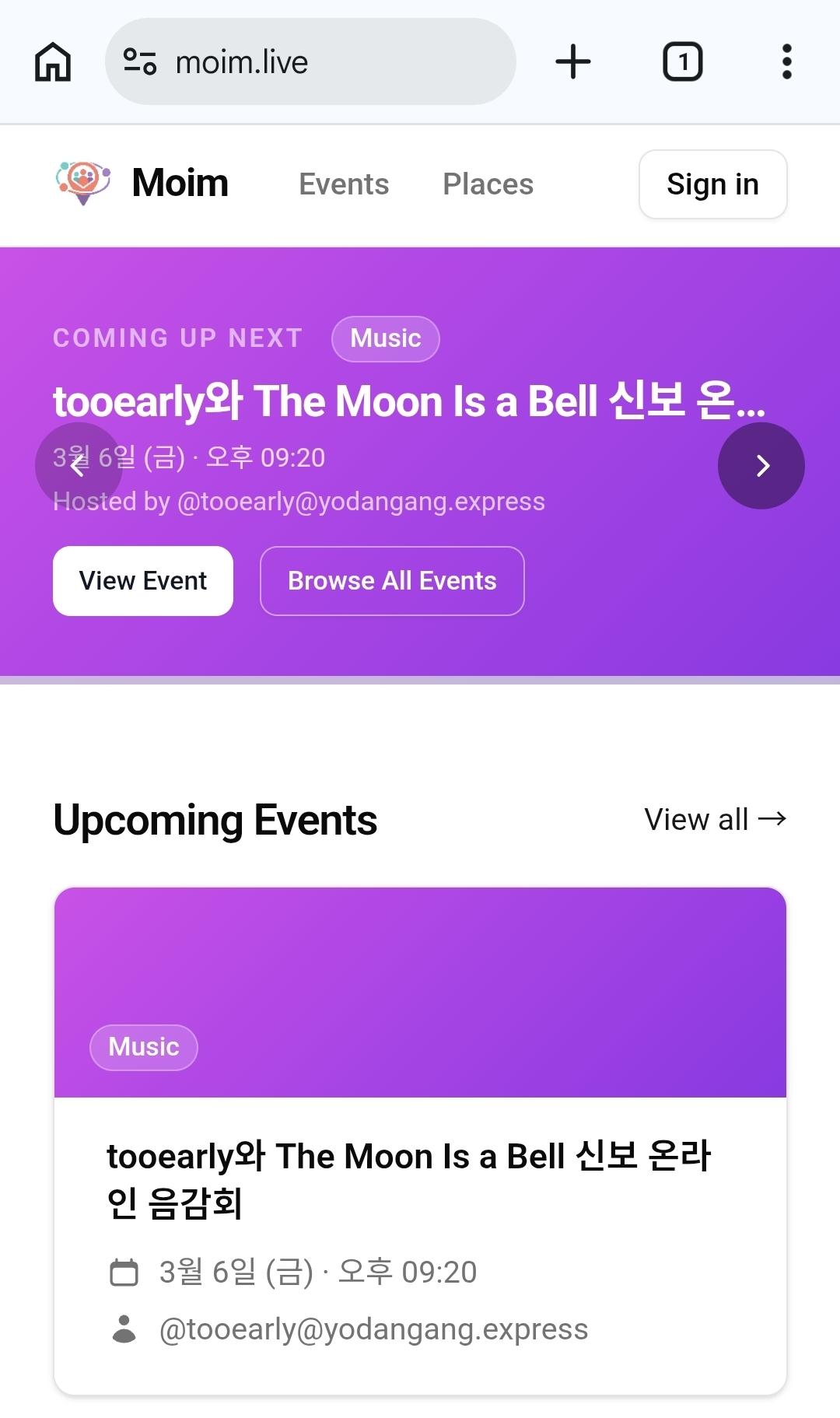Select Browse All Events
The image size is (840, 1418).
(392, 581)
